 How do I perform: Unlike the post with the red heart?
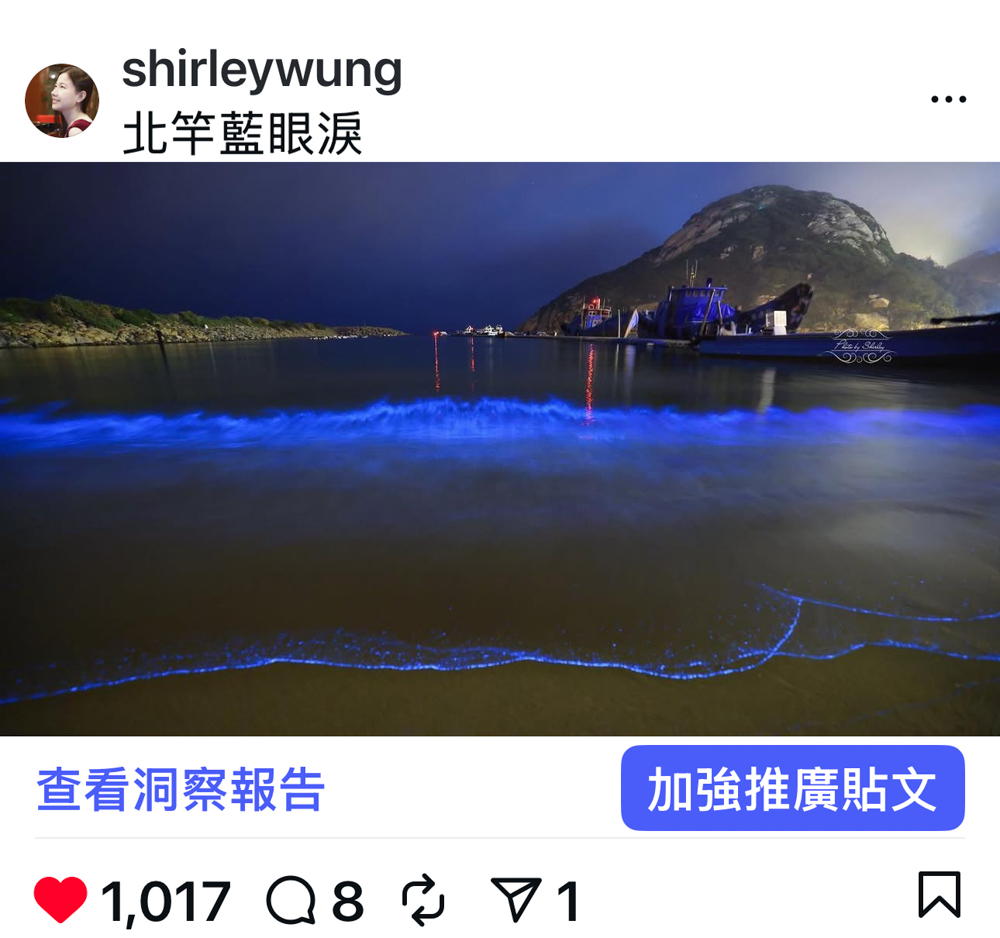pos(61,898)
